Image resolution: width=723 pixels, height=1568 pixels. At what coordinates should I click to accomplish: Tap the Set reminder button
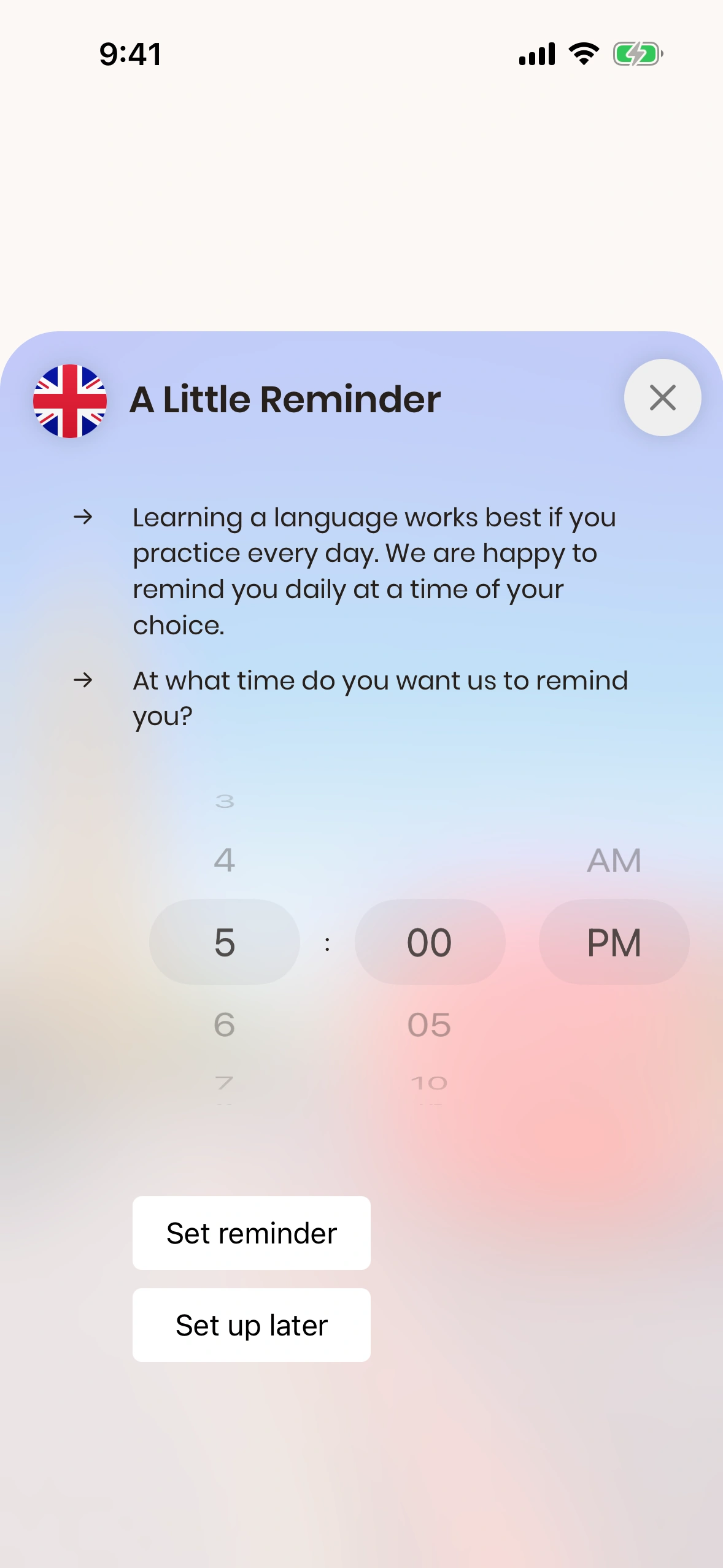click(x=252, y=1233)
